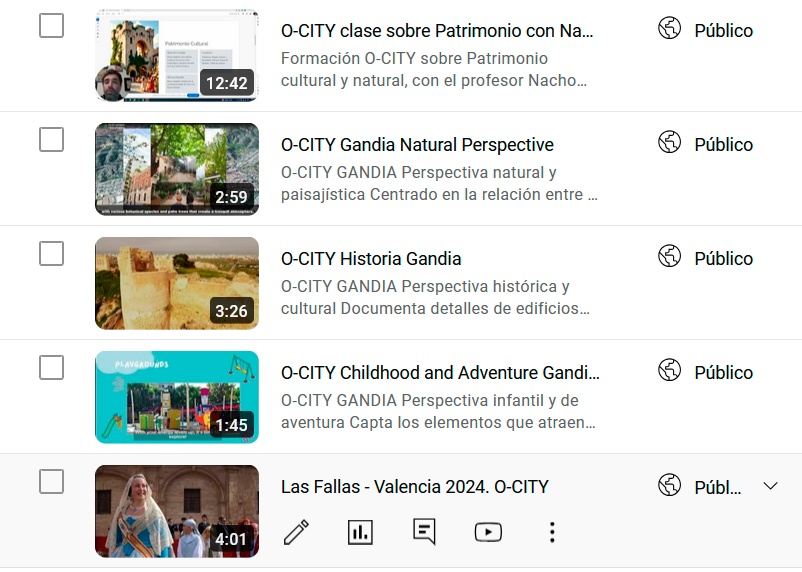This screenshot has width=802, height=572.
Task: Watch Las Fallas video on YouTube
Action: [x=488, y=532]
